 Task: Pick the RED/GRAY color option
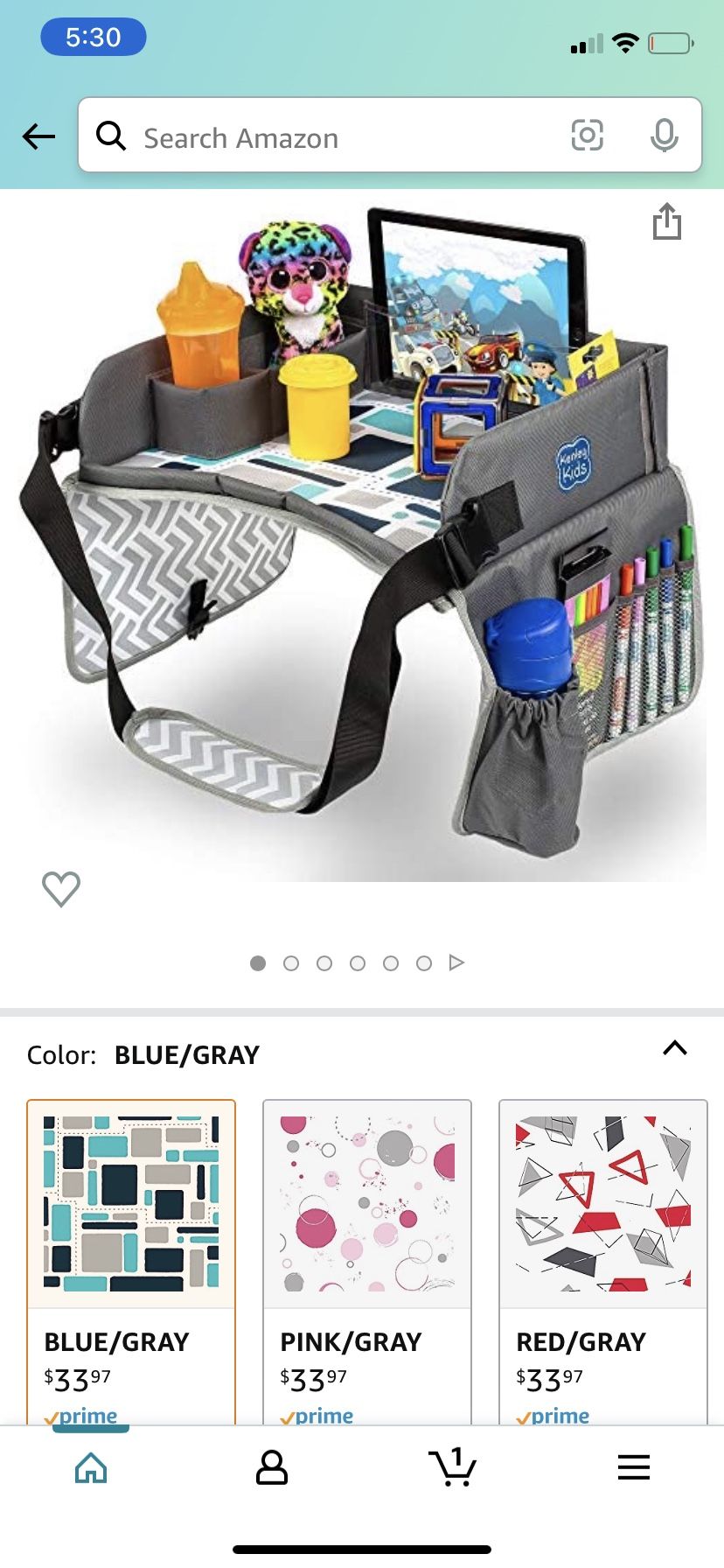click(603, 1262)
